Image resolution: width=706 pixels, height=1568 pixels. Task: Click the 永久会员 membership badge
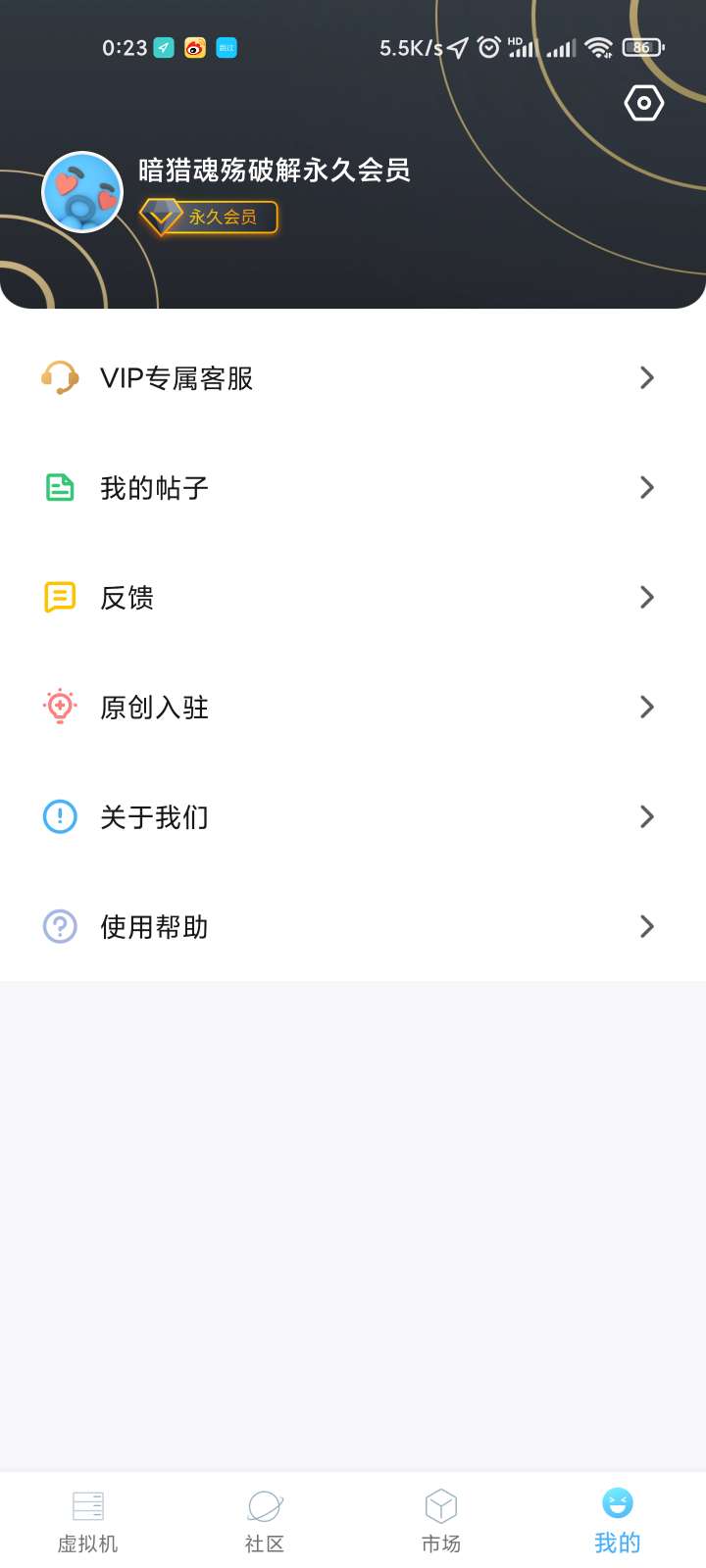(x=208, y=217)
